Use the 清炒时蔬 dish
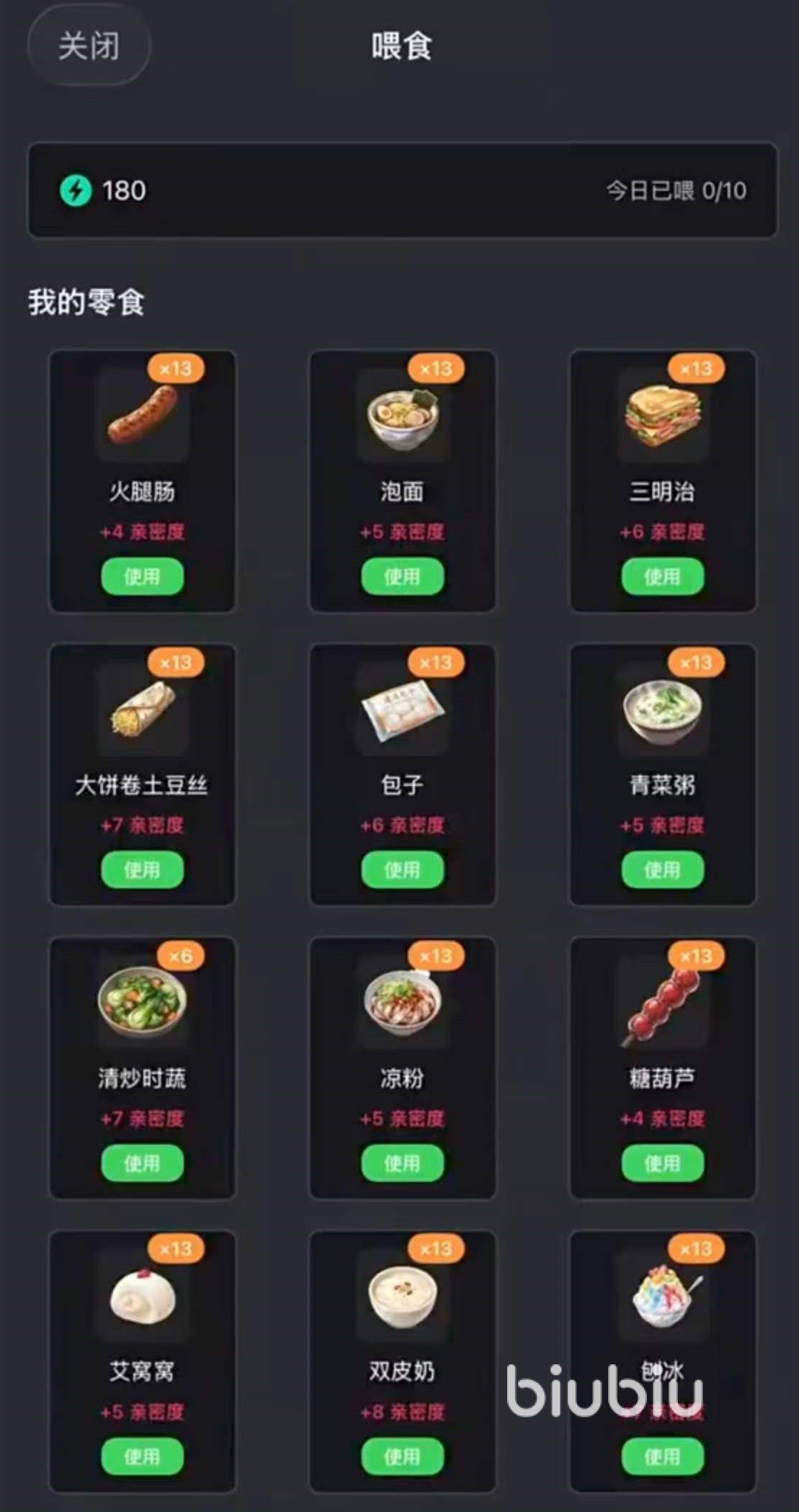The width and height of the screenshot is (799, 1512). click(142, 1163)
